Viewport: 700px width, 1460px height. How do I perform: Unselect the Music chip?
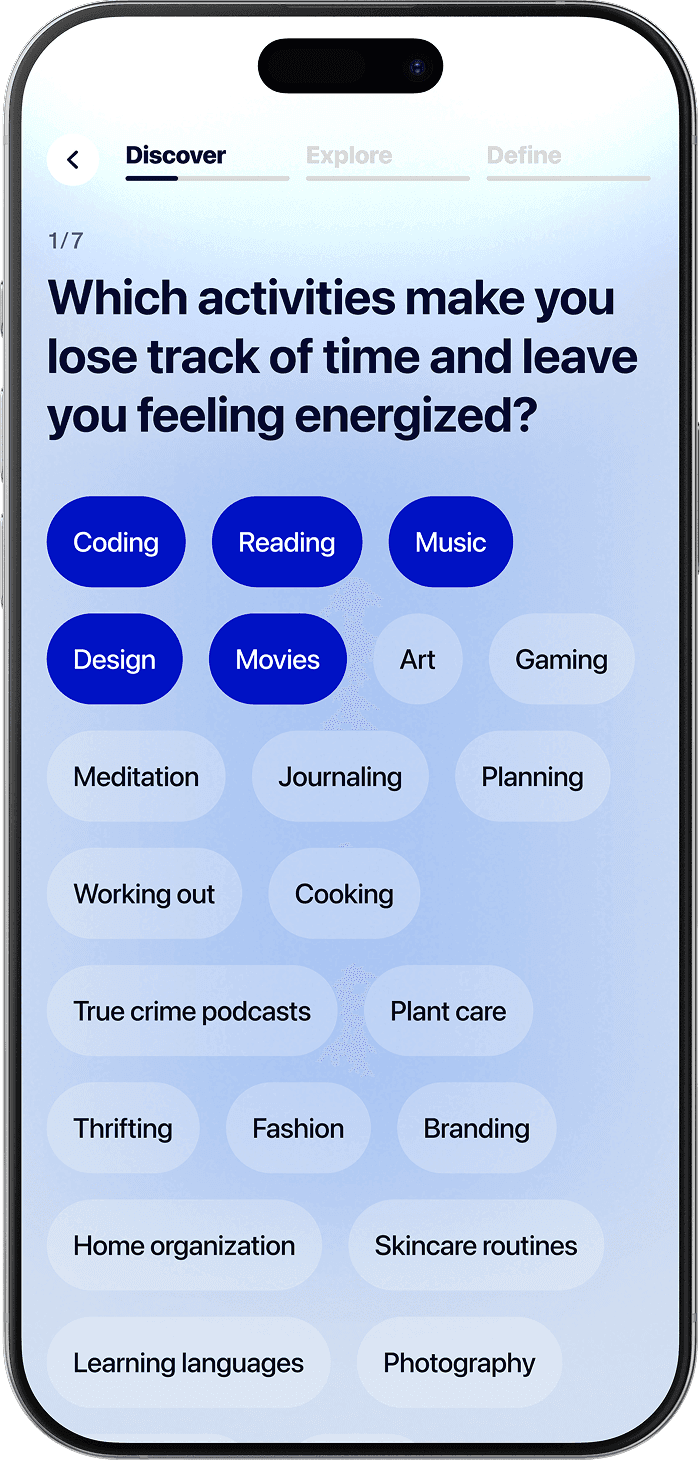pyautogui.click(x=451, y=542)
